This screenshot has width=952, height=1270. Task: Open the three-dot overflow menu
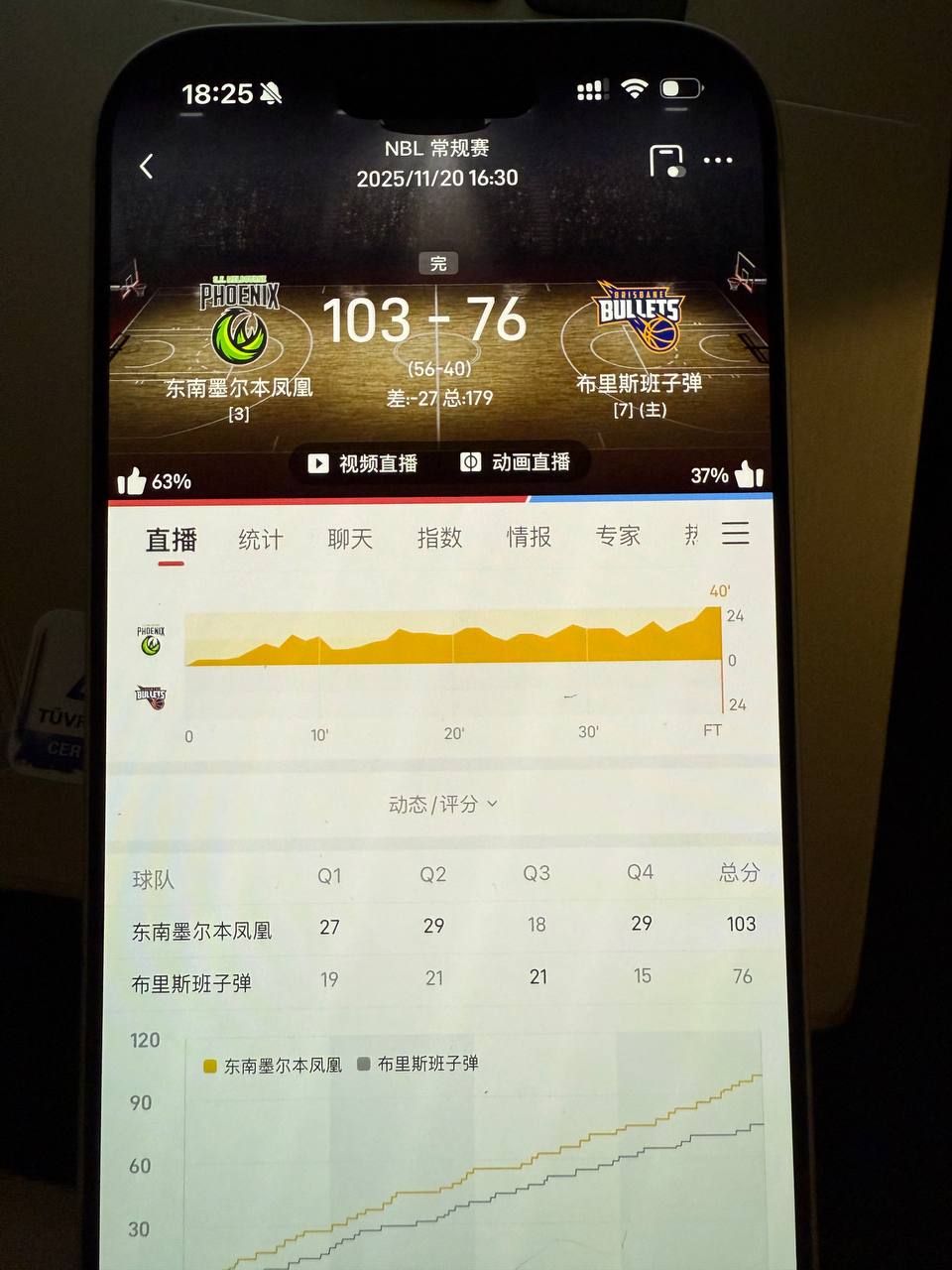717,160
